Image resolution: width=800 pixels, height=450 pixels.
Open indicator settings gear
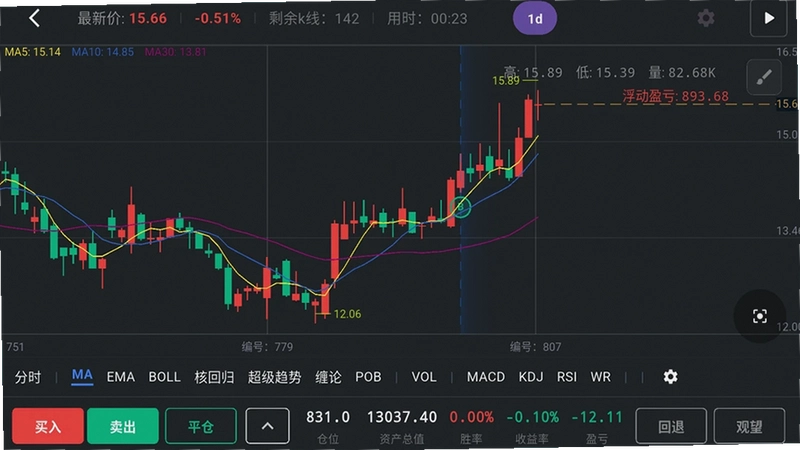[x=670, y=377]
